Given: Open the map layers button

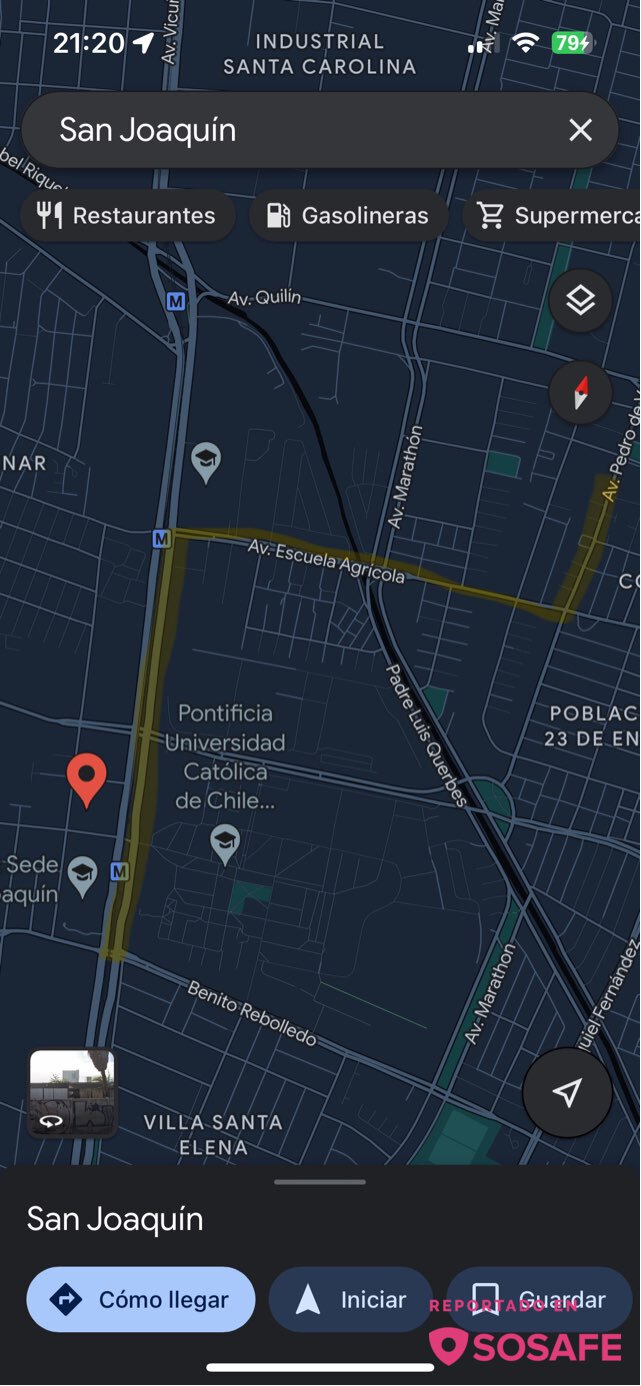Looking at the screenshot, I should [580, 300].
